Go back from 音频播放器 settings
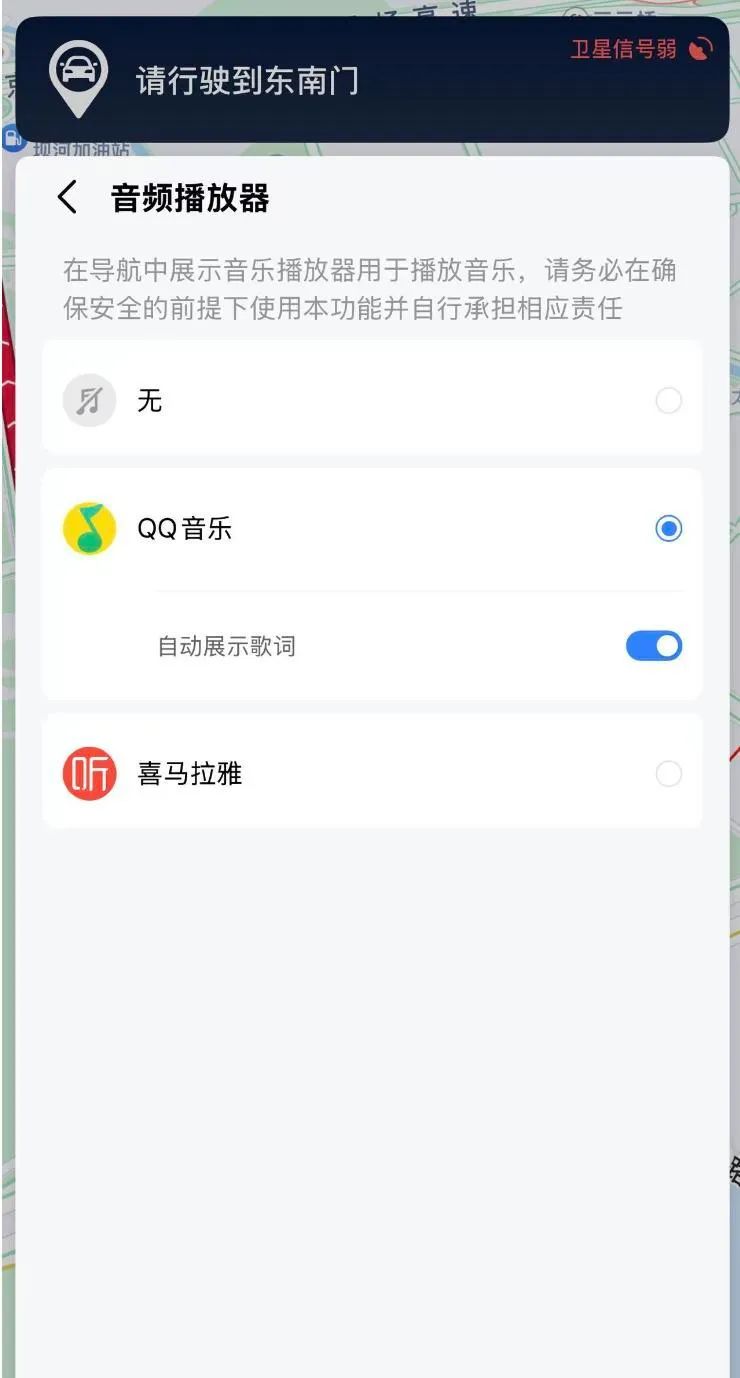The height and width of the screenshot is (1378, 740). [67, 198]
